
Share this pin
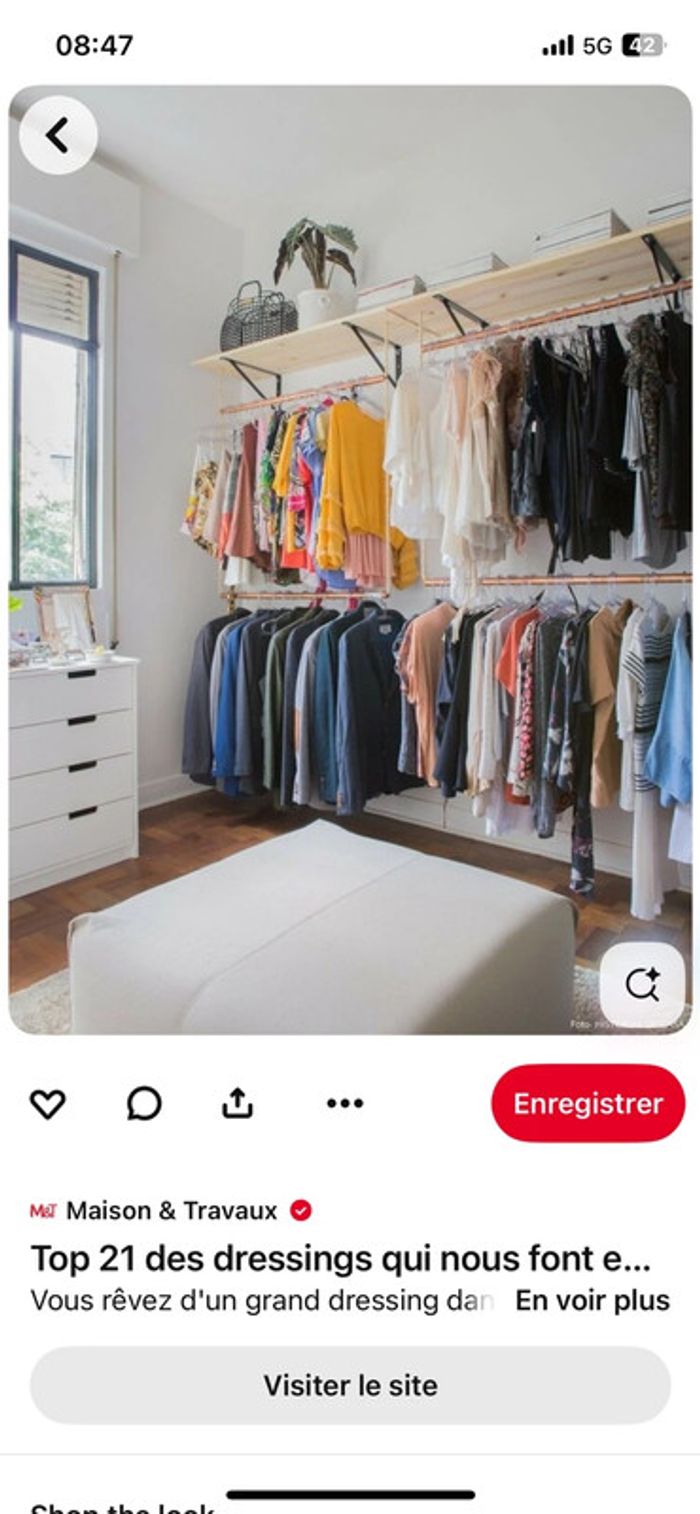237,1103
